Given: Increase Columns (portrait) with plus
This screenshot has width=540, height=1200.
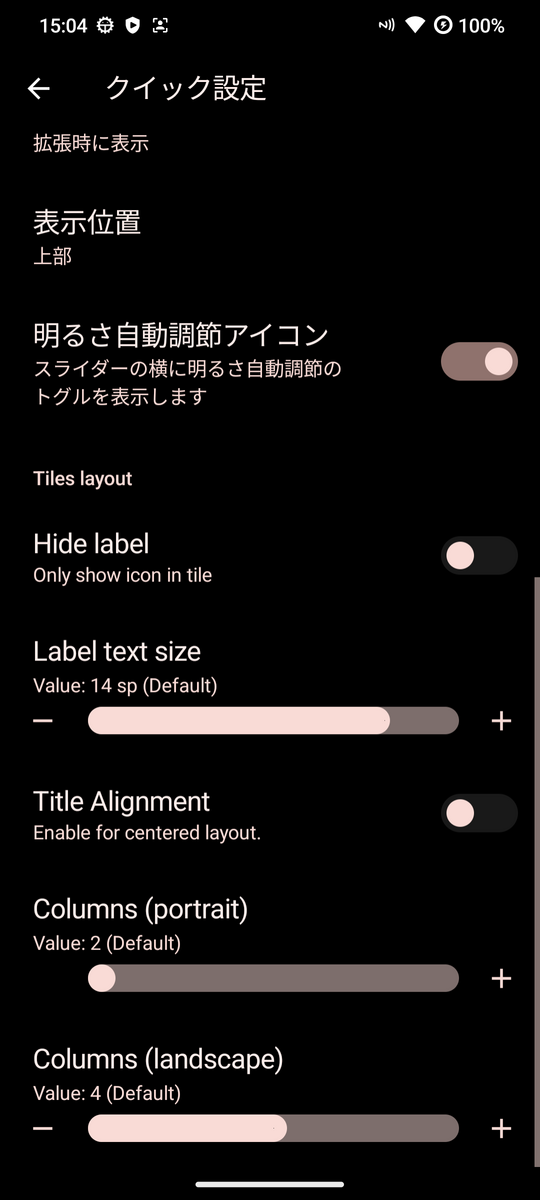Looking at the screenshot, I should [x=502, y=978].
